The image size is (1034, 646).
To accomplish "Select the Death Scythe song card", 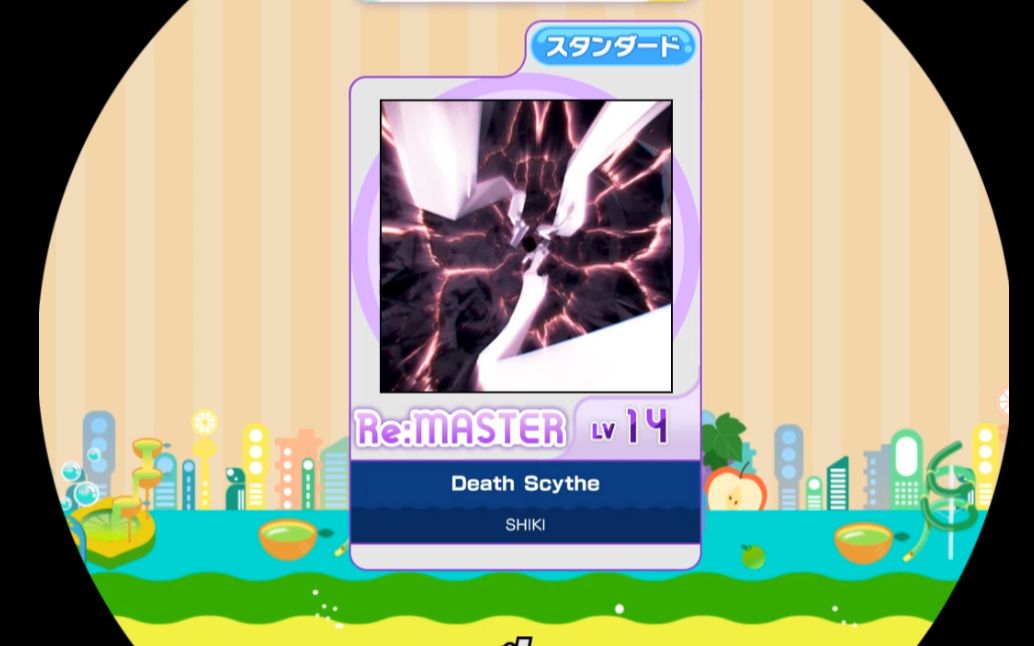I will (525, 300).
